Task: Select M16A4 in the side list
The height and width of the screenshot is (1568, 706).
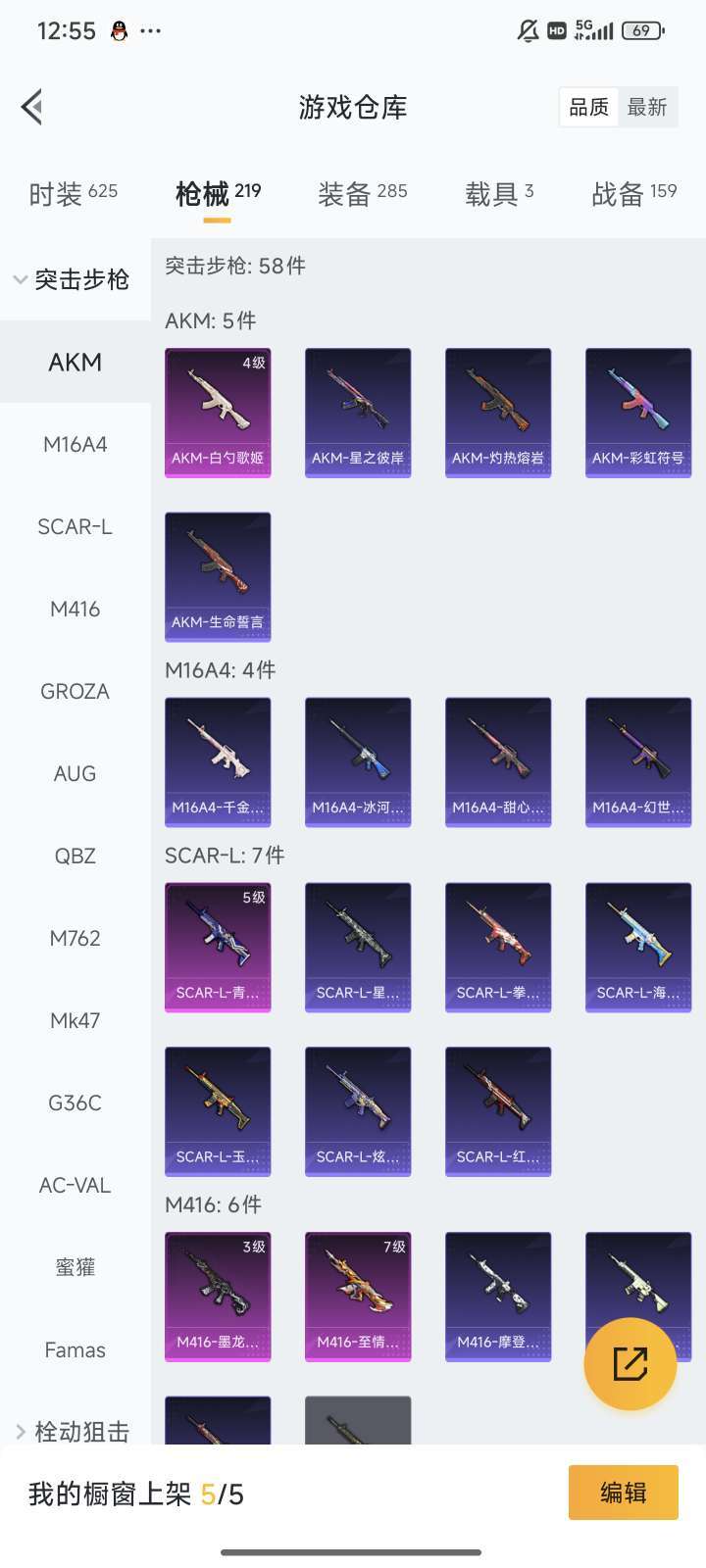Action: pos(76,444)
